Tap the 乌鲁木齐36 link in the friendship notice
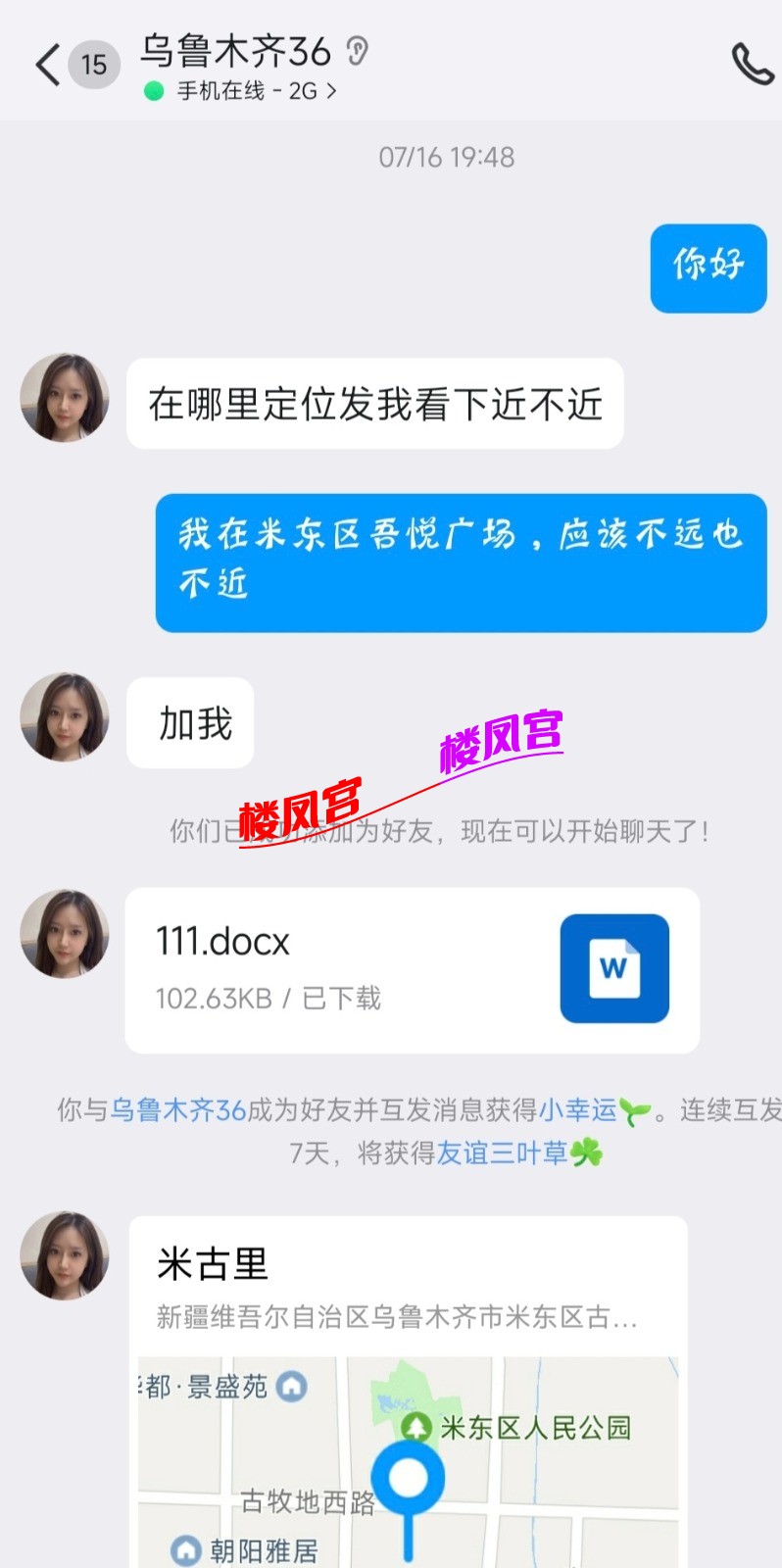 pos(177,1110)
